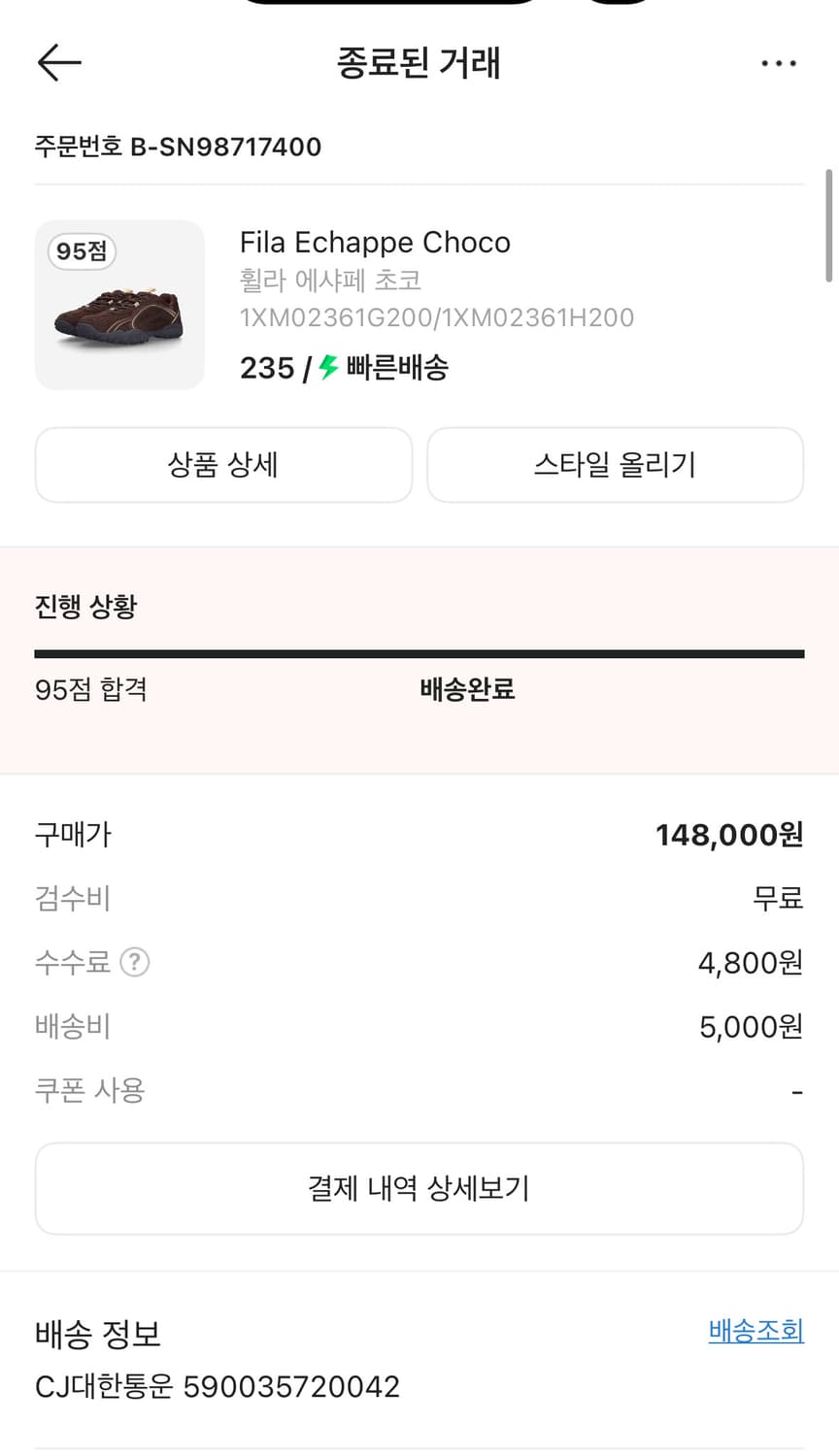Click the 95점 score badge
The height and width of the screenshot is (1456, 839).
pos(84,250)
